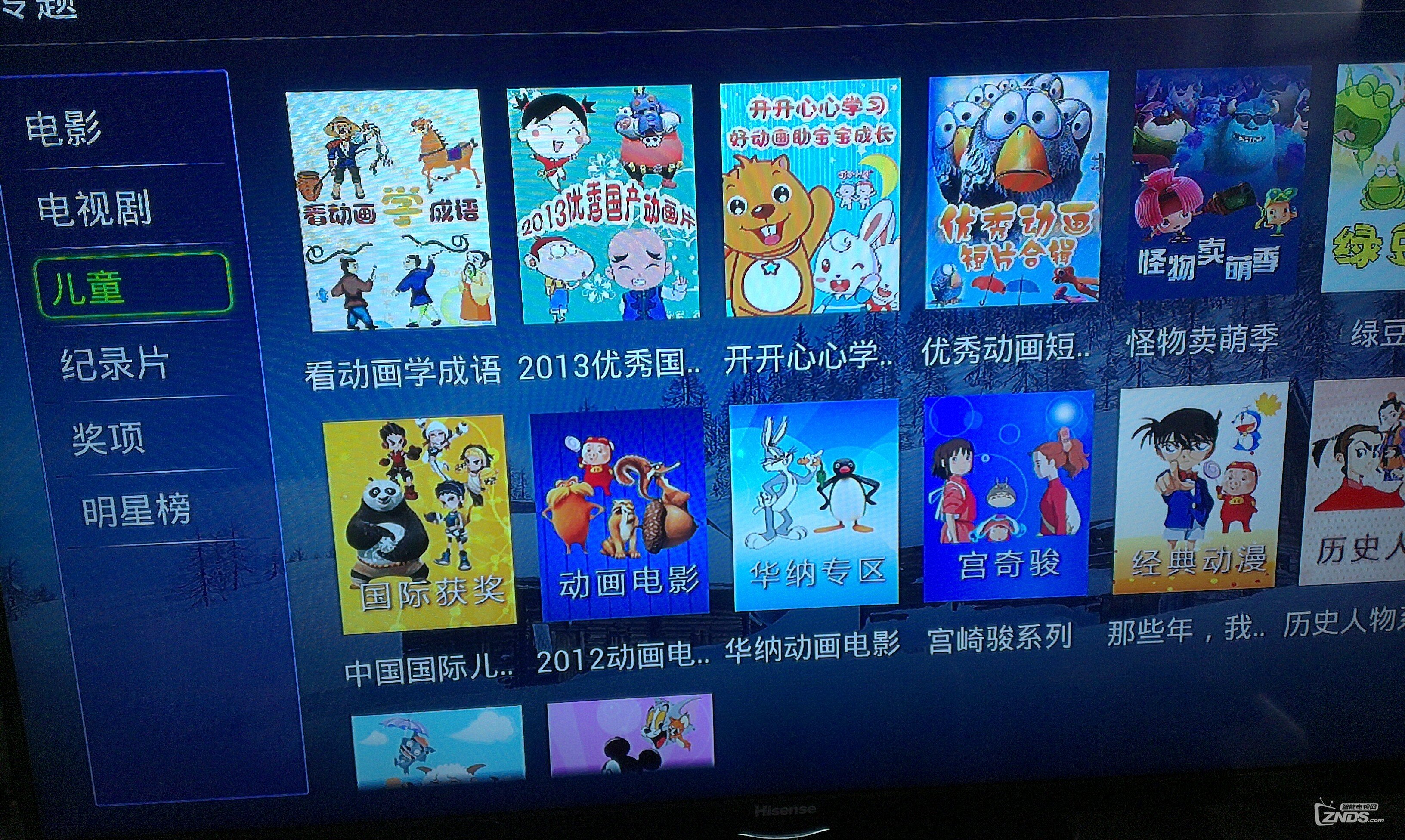Open the 优秀动画短片合辑 collection
Screen dimensions: 1405x840
[x=1015, y=190]
